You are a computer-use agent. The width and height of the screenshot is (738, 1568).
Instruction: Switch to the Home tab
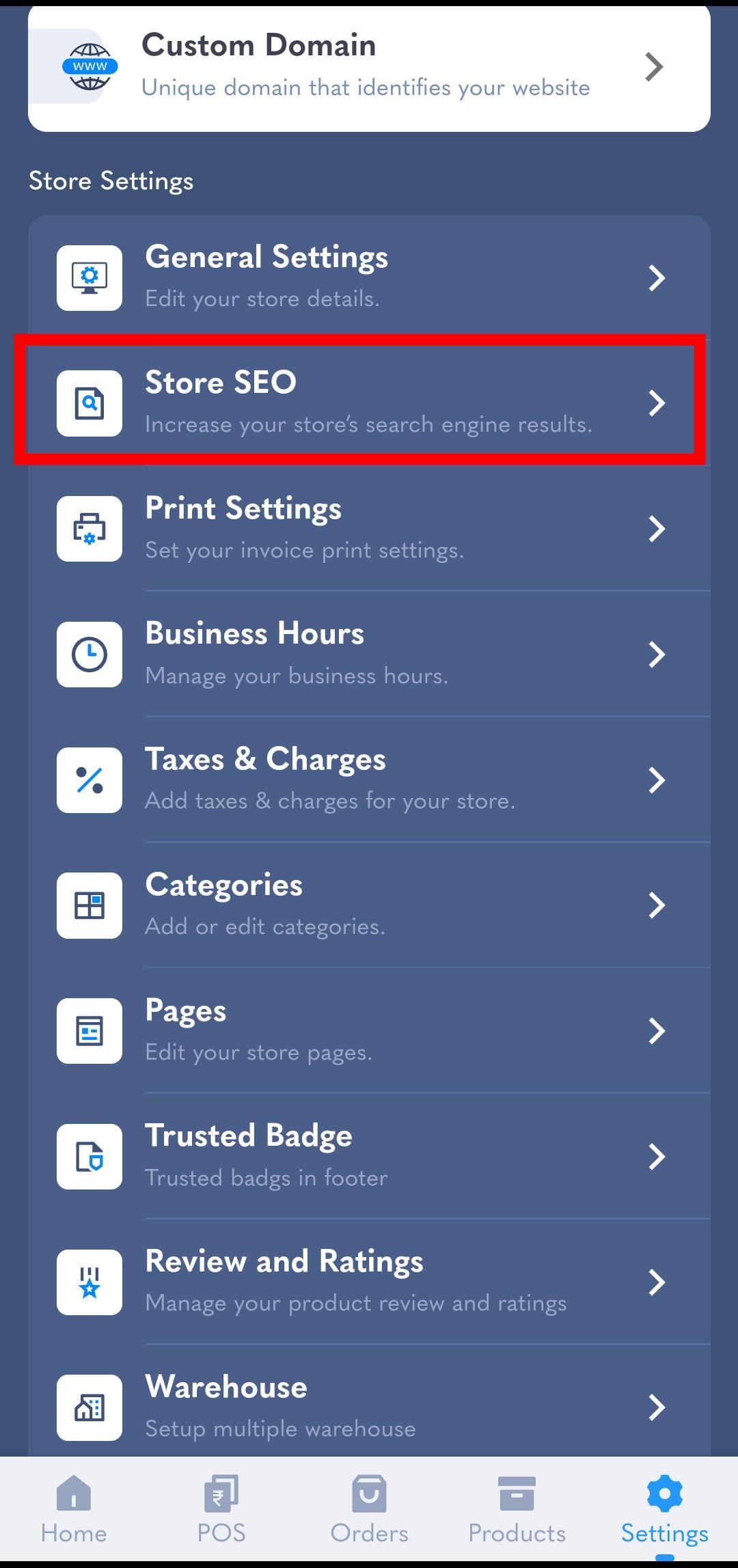pos(74,1509)
